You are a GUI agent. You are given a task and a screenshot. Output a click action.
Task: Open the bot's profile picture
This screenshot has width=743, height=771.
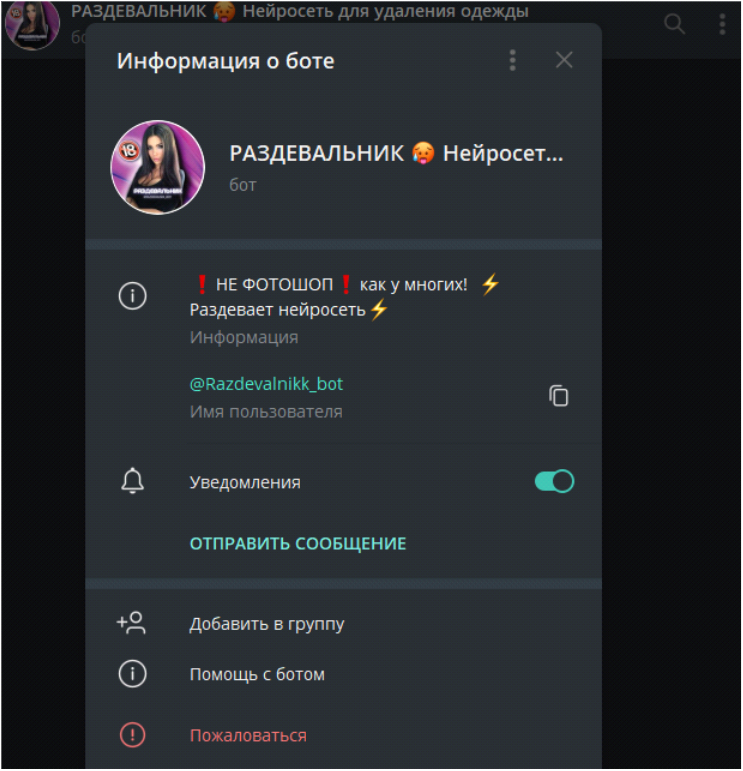click(158, 167)
